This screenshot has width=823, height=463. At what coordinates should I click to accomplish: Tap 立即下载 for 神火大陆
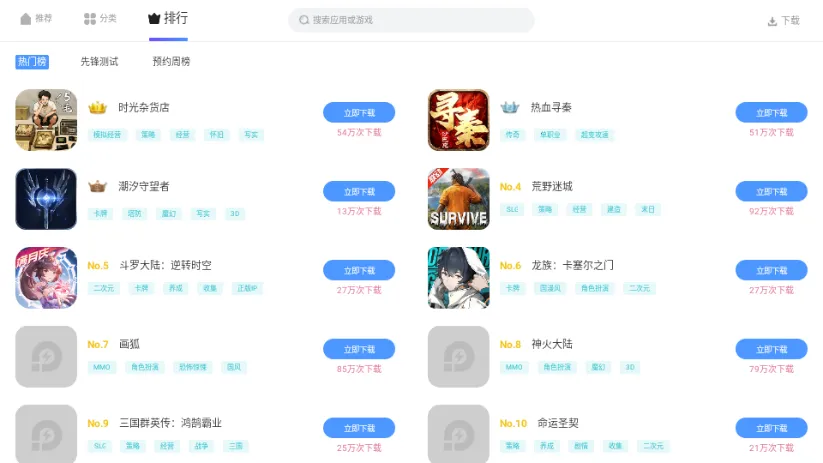tap(770, 349)
